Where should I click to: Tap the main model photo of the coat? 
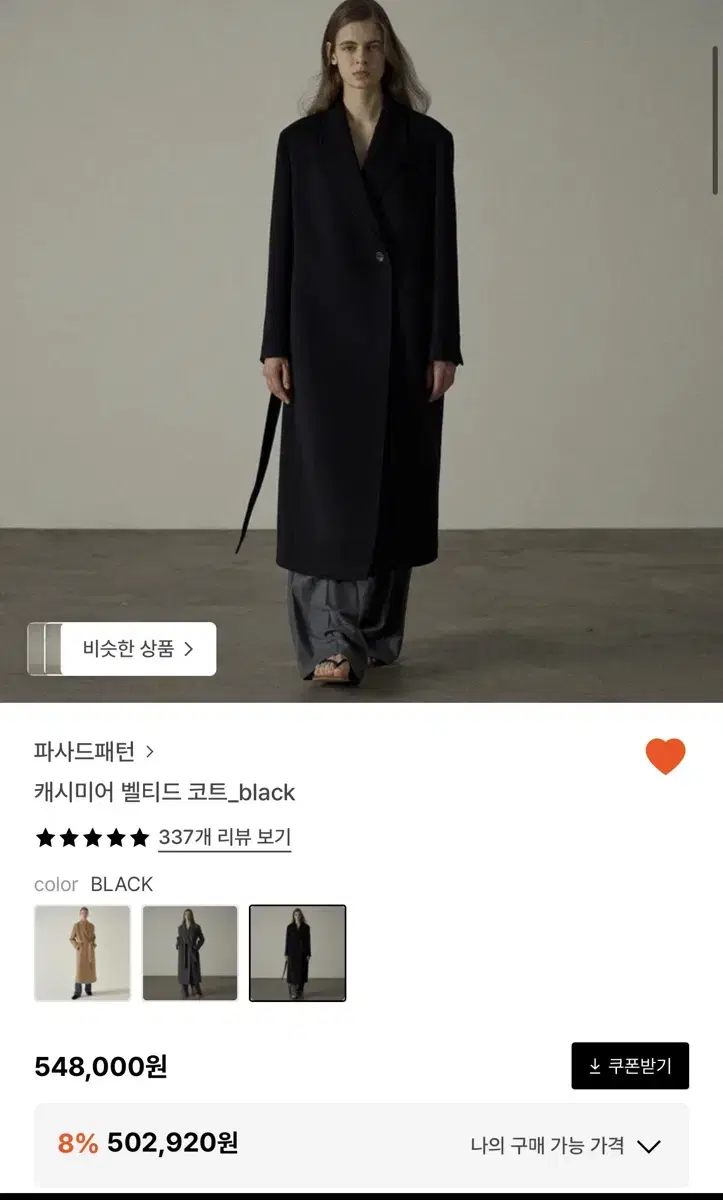click(361, 350)
